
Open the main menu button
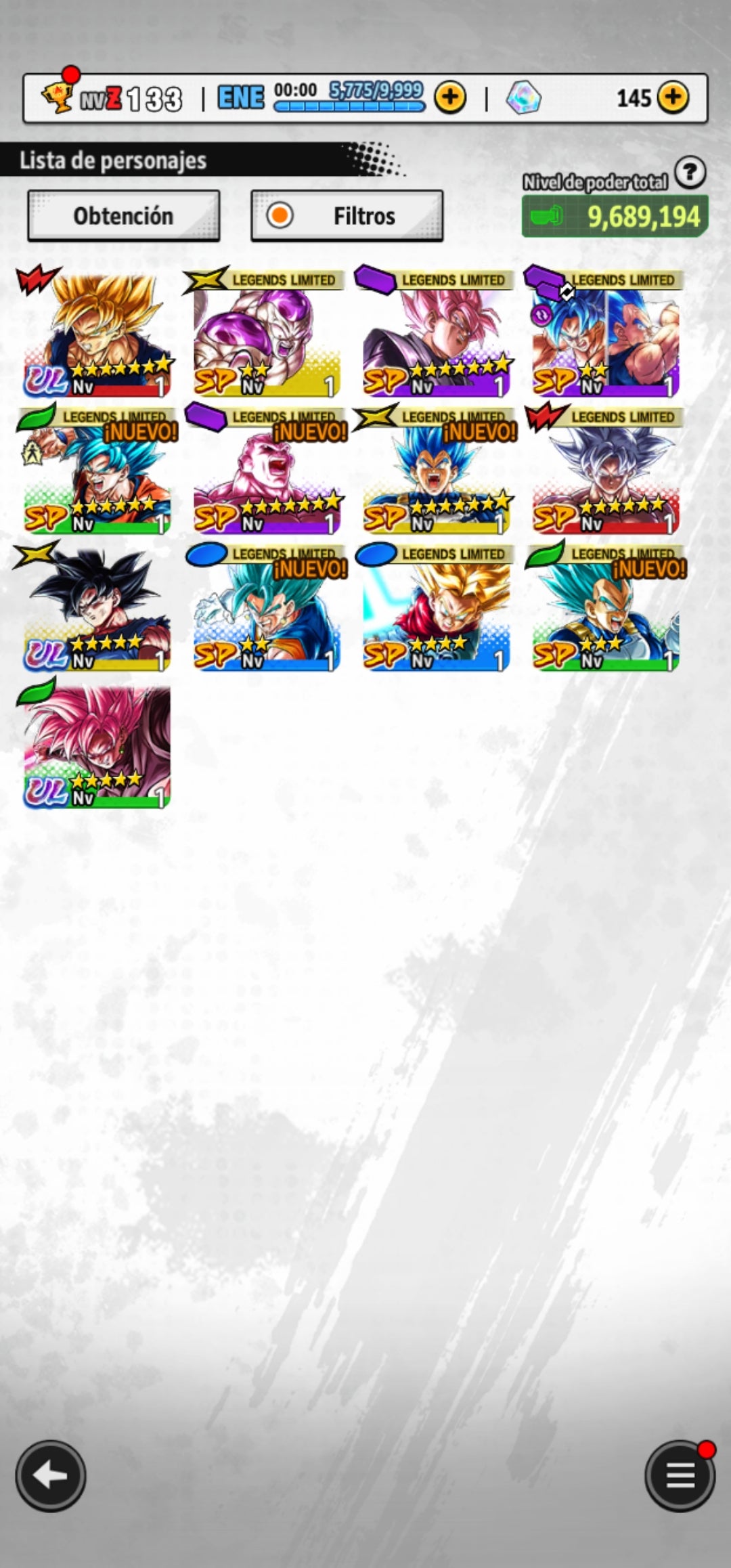680,1475
